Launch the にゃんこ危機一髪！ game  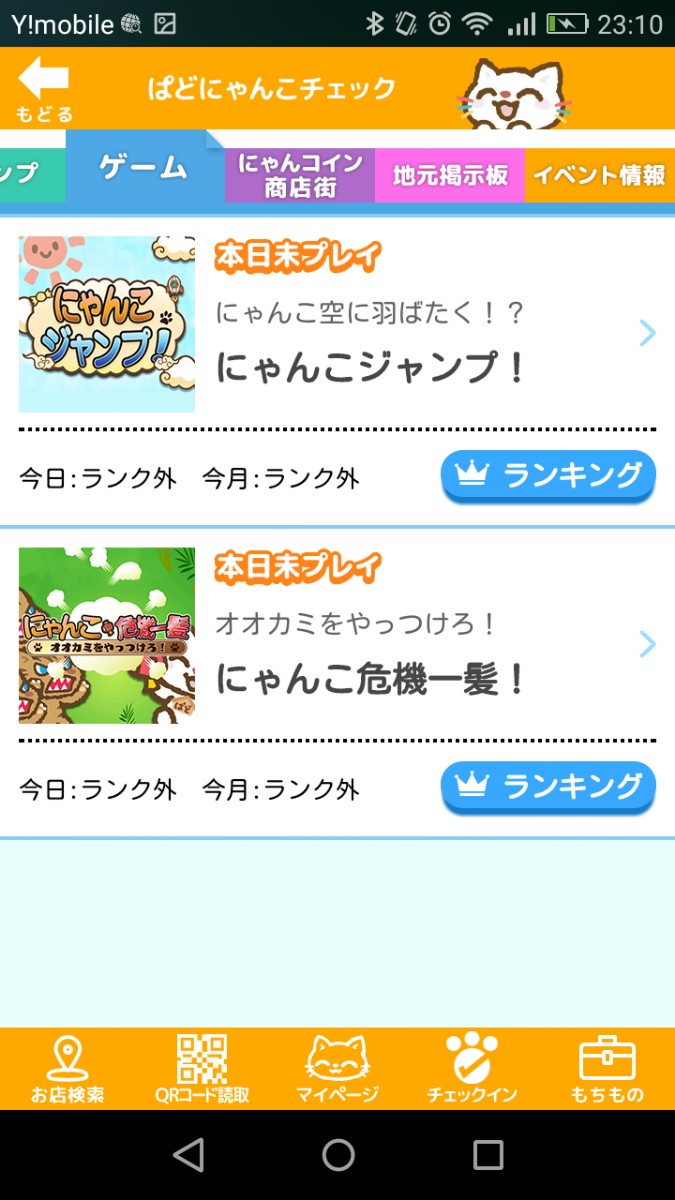point(370,680)
